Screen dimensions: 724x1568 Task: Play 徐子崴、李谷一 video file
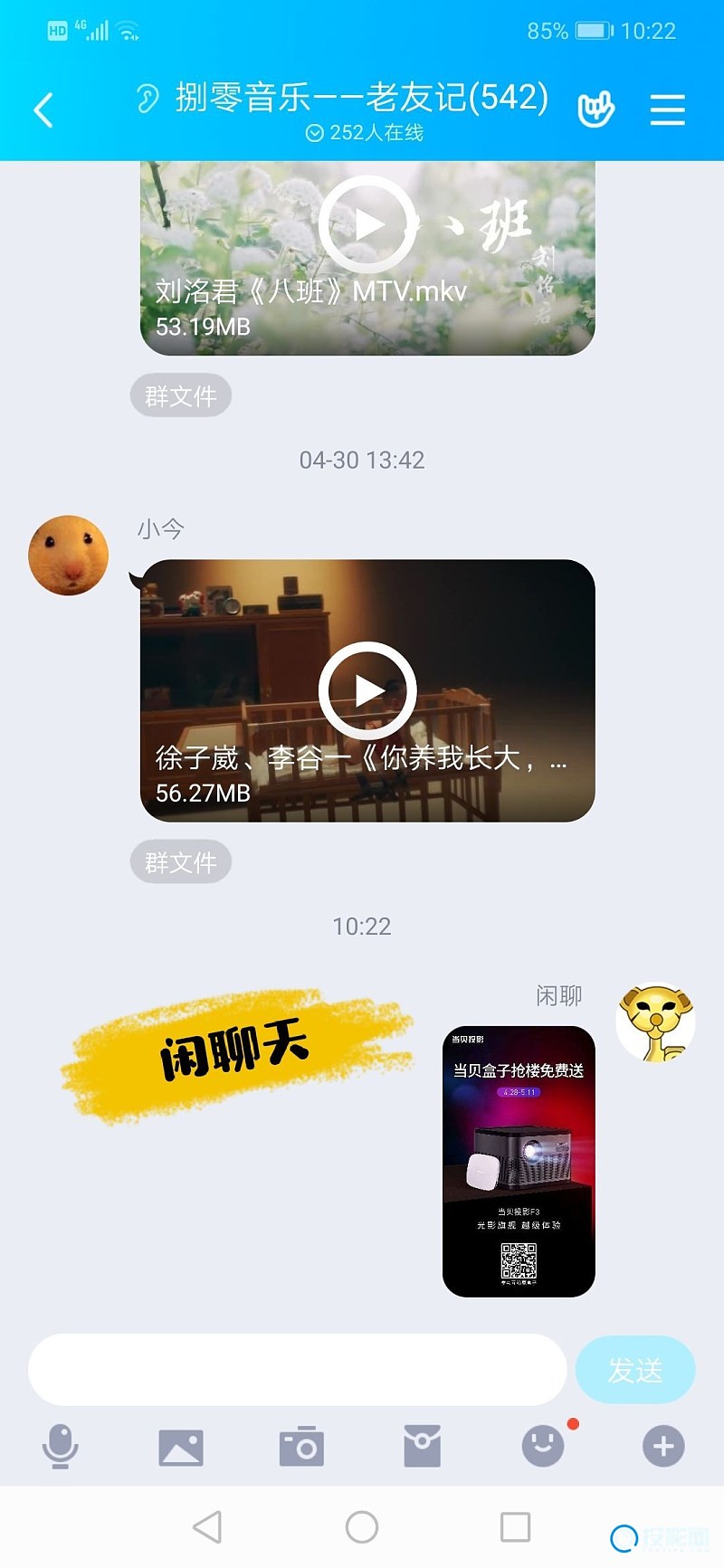pos(367,690)
